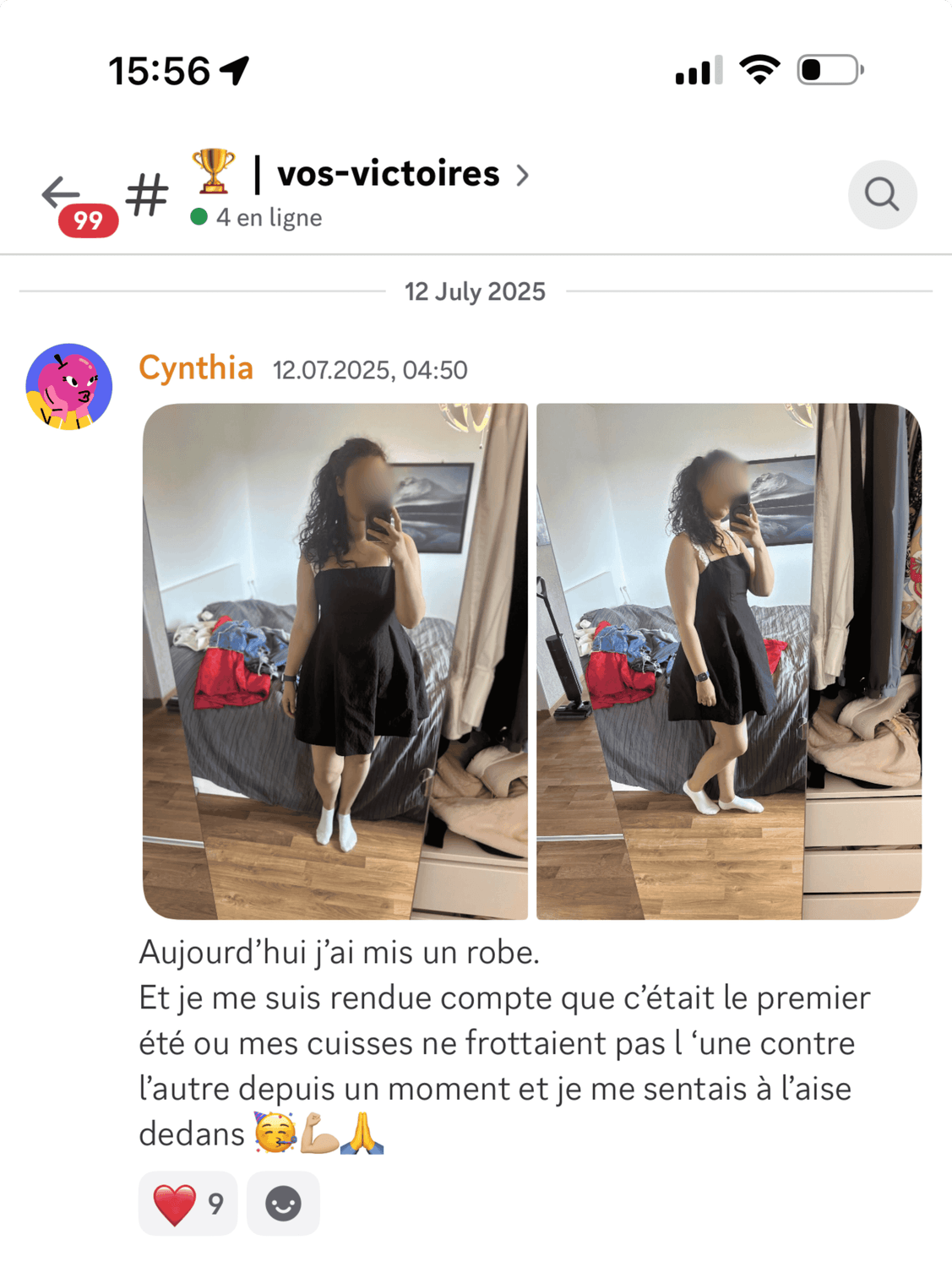Open Cynthia's second dress photo
952x1267 pixels.
[728, 661]
